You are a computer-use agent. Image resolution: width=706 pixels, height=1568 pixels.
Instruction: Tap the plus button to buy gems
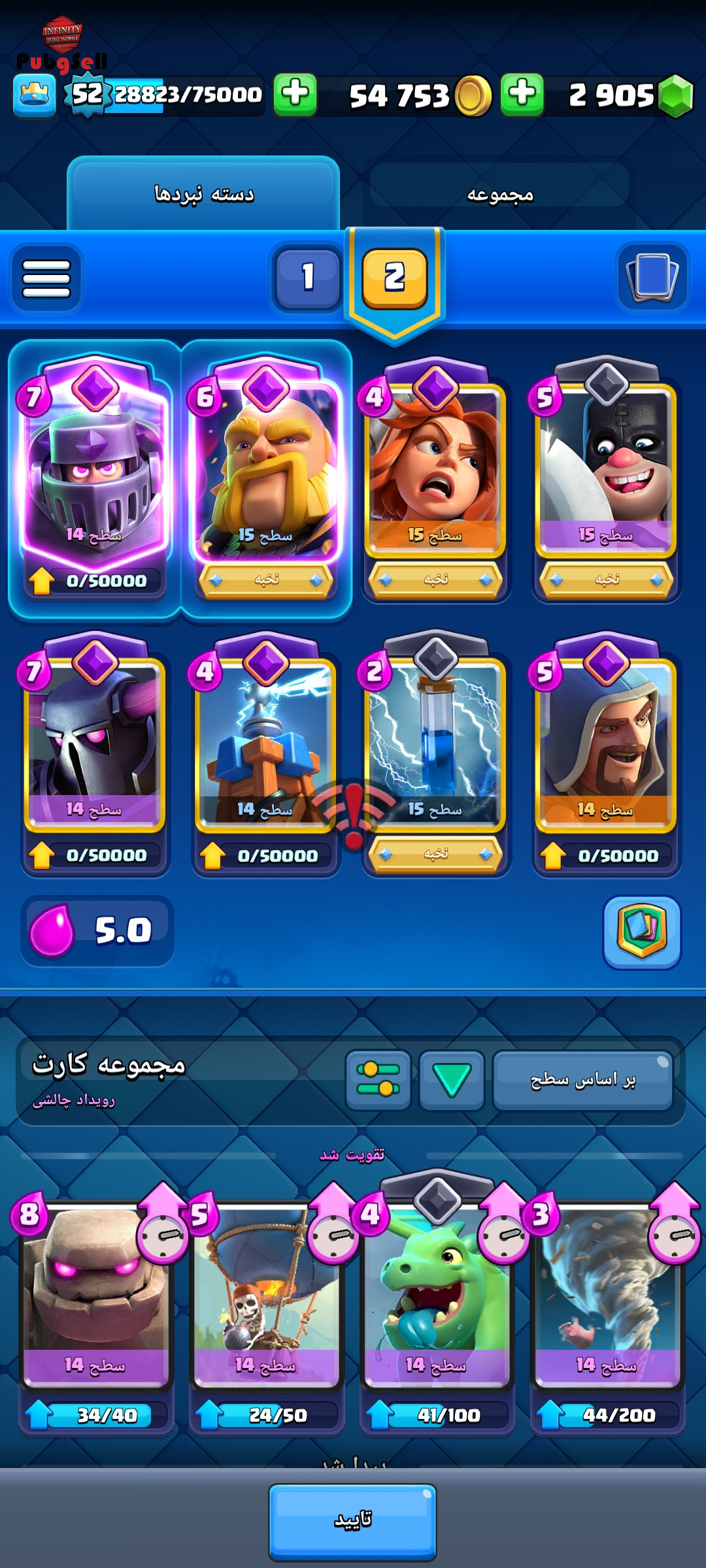(x=522, y=95)
